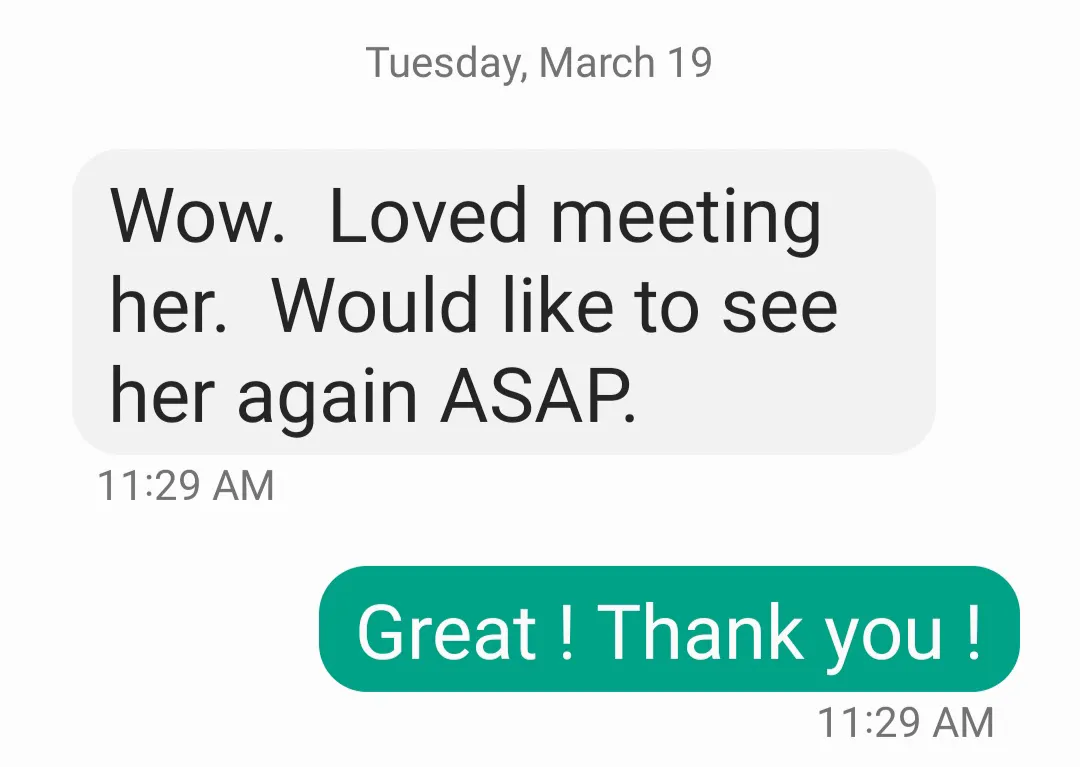Select the 'Great ! Thank you !' sent message

(x=668, y=630)
